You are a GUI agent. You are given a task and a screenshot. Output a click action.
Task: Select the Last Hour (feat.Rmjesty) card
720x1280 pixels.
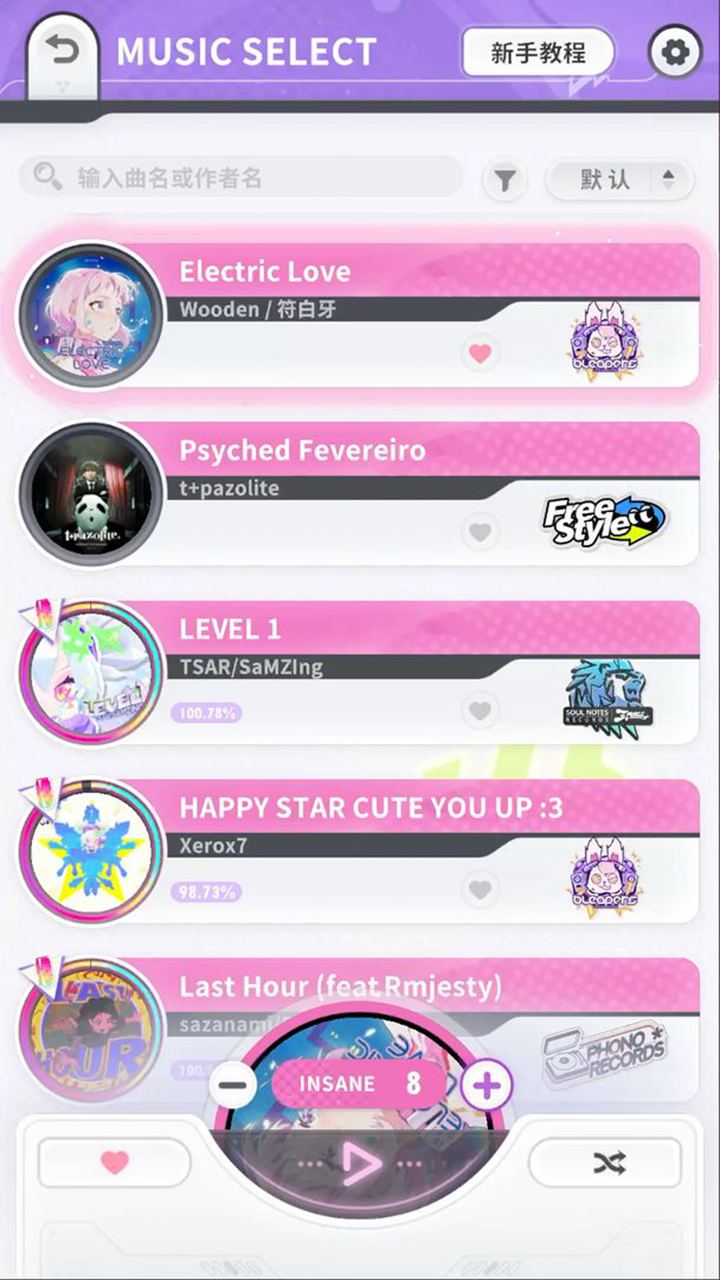[360, 1030]
